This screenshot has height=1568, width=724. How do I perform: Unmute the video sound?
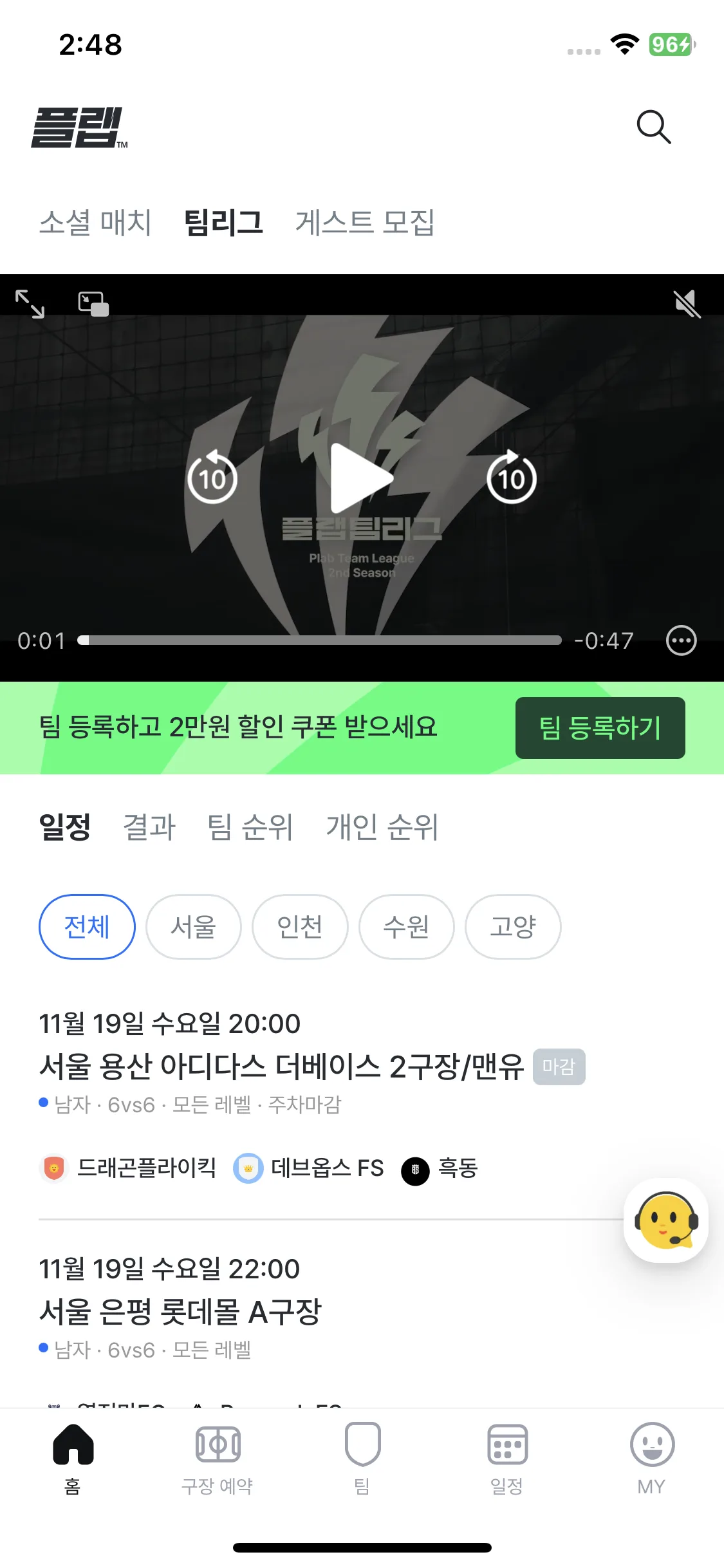pos(687,303)
